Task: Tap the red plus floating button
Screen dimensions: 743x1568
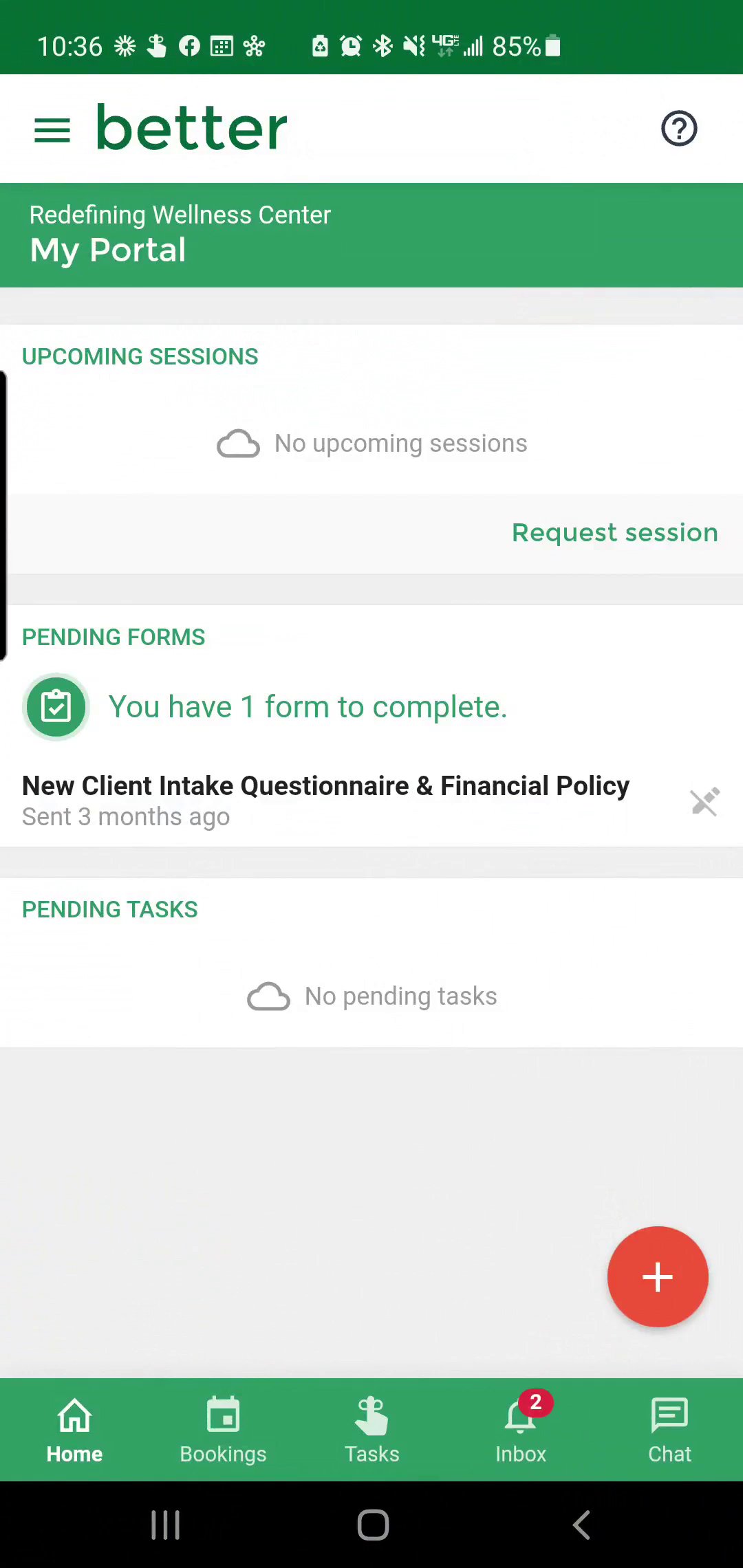Action: 657,1276
